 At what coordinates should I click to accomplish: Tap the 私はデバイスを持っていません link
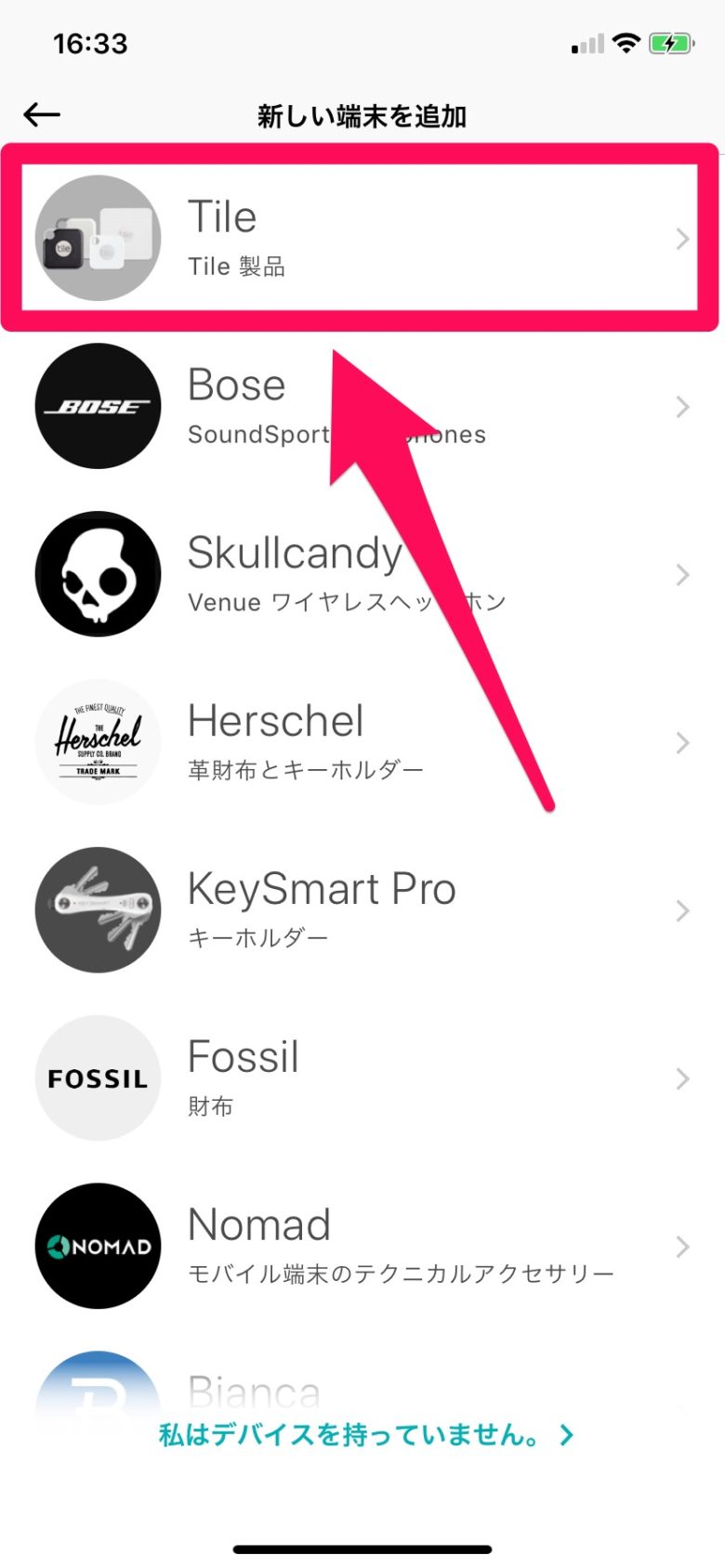click(365, 1435)
